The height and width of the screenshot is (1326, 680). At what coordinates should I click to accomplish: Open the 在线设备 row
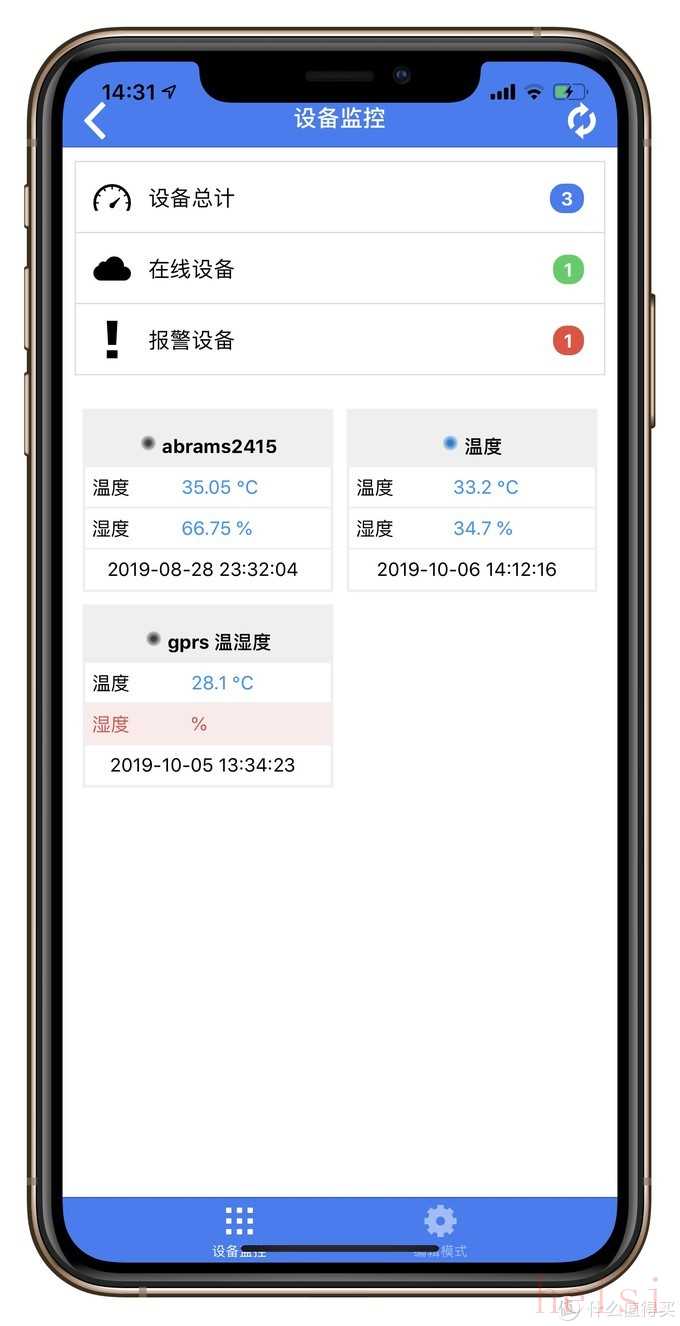pos(339,269)
